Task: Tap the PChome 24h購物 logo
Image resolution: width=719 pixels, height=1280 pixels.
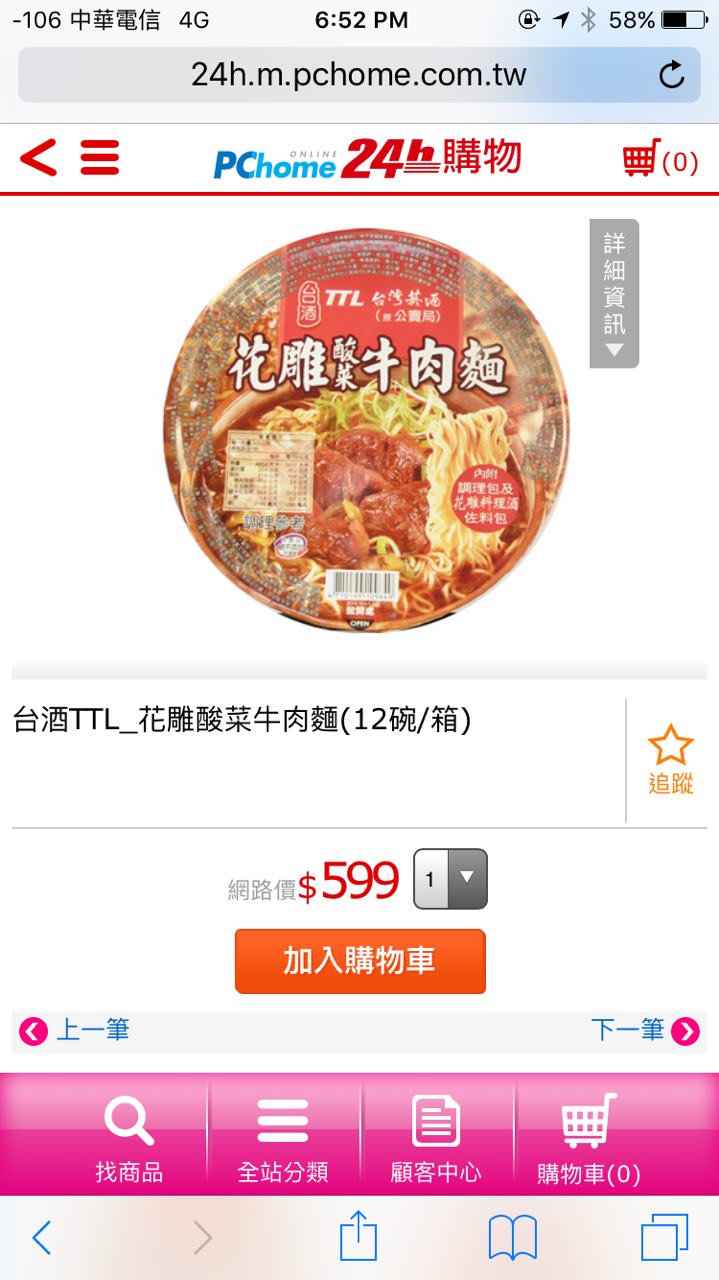Action: point(367,159)
